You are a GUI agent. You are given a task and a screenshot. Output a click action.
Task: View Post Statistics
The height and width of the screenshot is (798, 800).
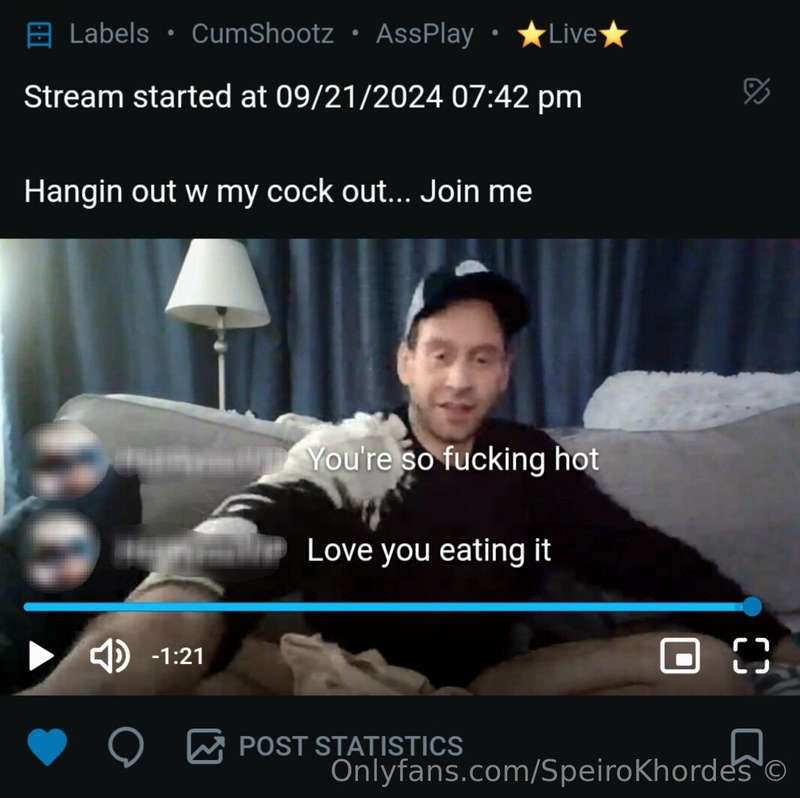325,746
